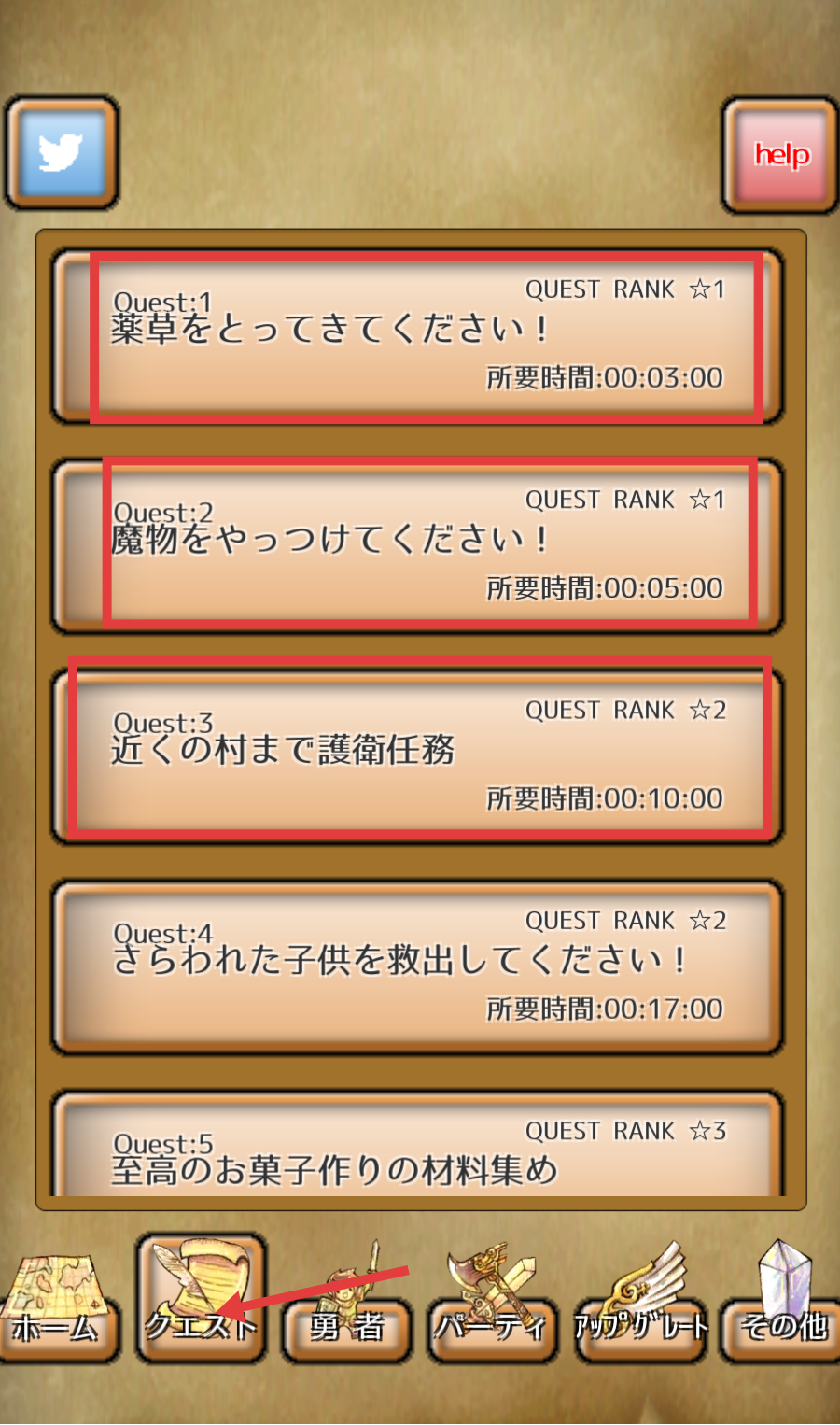Choose Quest 4 さらわれた子供を救出
The height and width of the screenshot is (1425, 840).
(x=417, y=966)
